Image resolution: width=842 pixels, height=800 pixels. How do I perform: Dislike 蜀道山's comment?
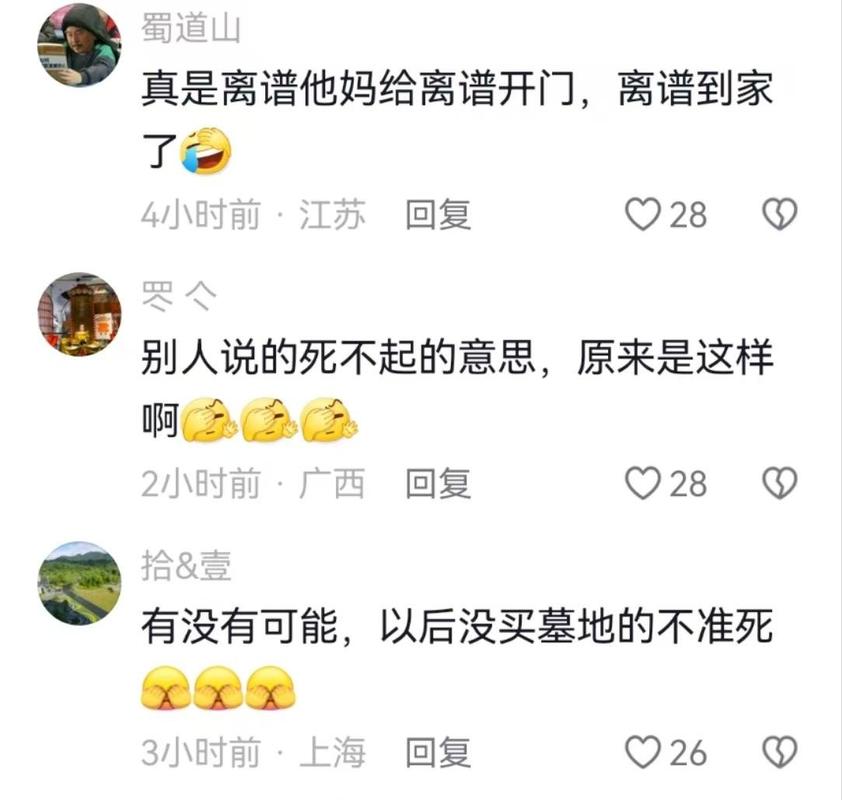click(x=780, y=214)
